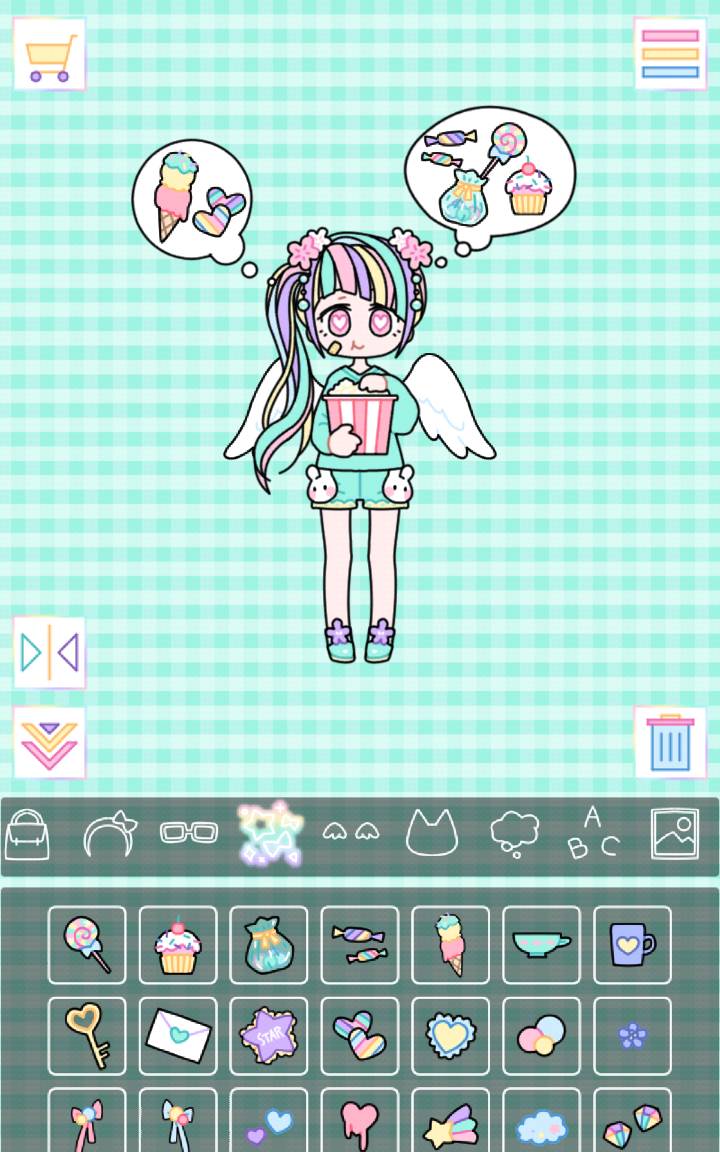Select the purple STAR badge item
Viewport: 720px width, 1152px height.
(x=269, y=1036)
